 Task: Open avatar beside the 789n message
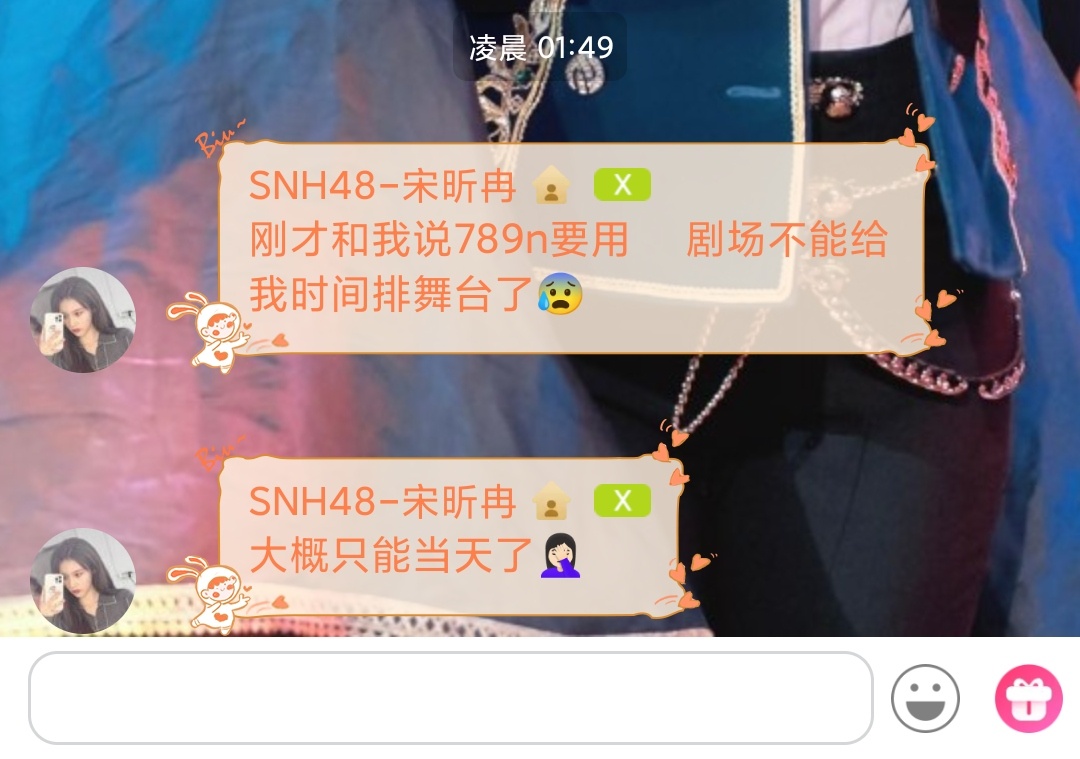83,320
